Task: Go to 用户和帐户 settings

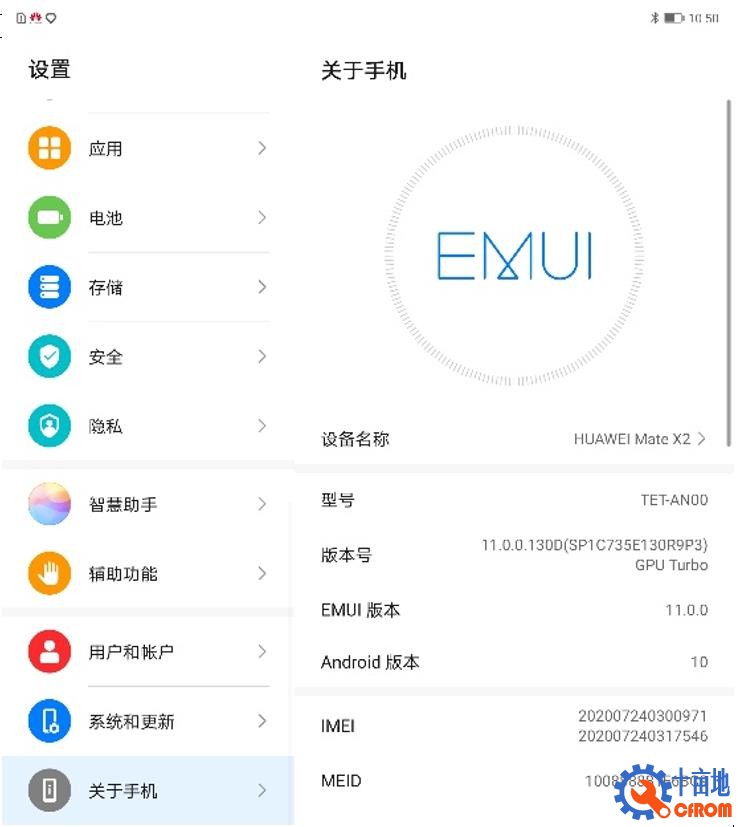Action: coord(147,652)
